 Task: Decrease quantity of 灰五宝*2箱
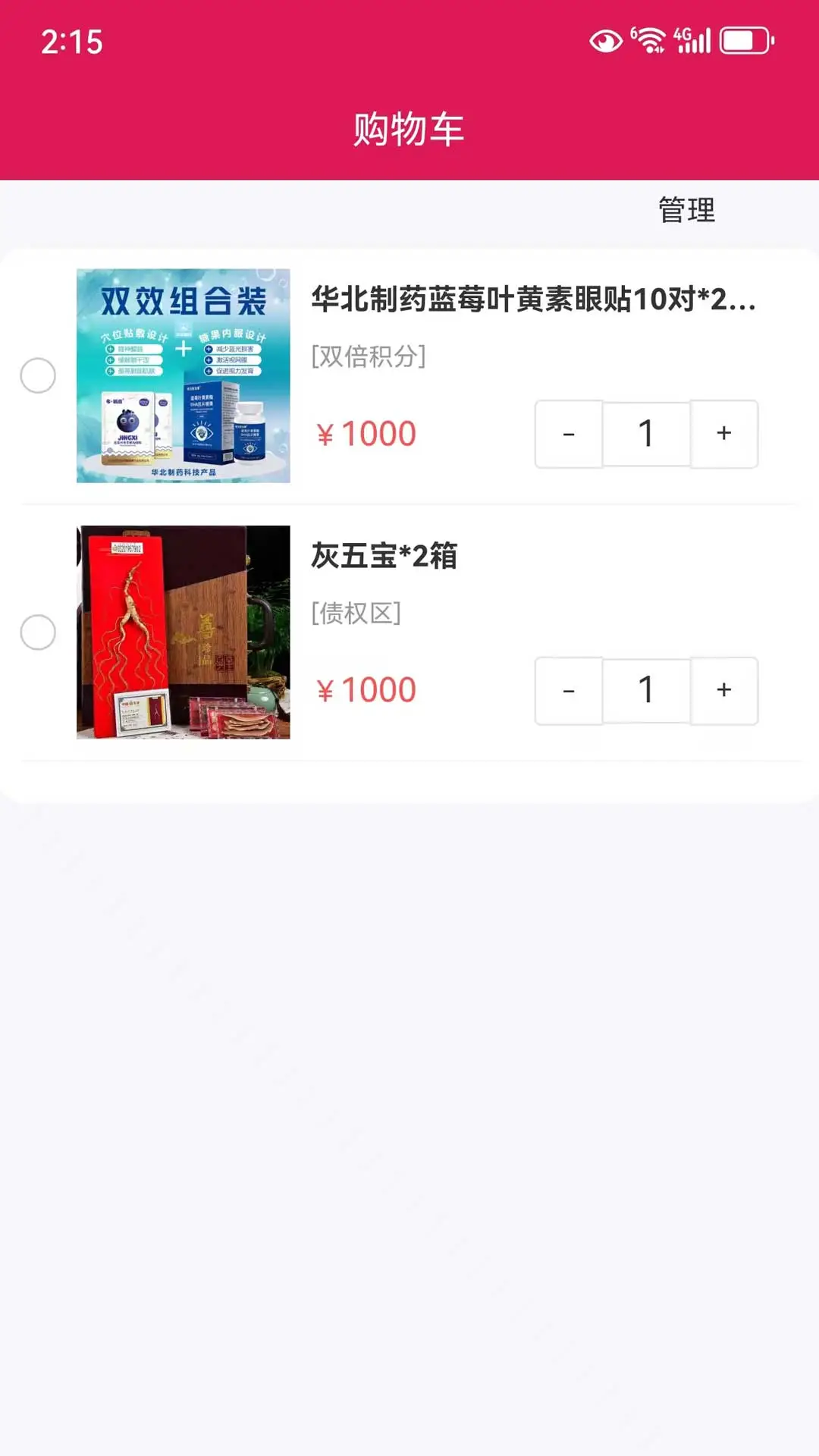pyautogui.click(x=569, y=691)
